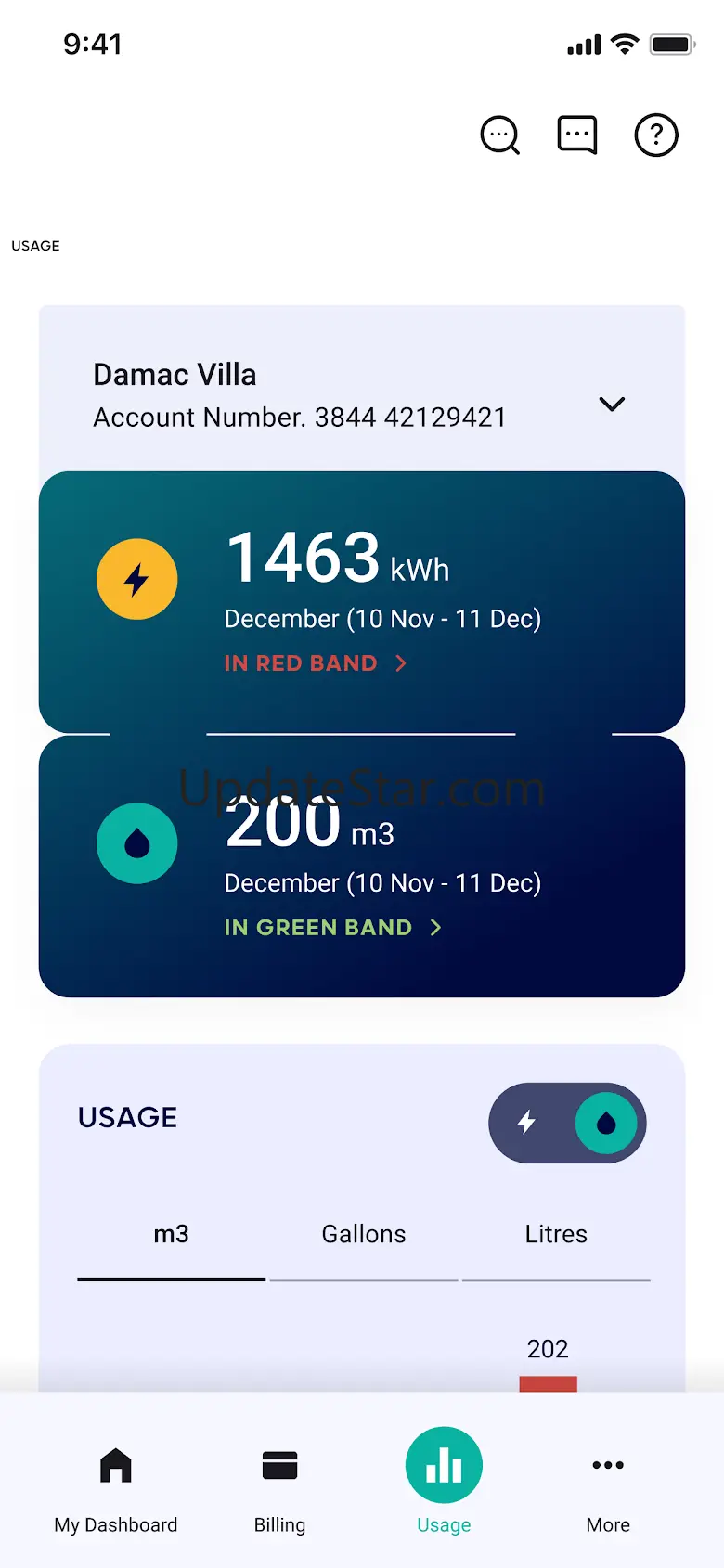Open the More menu tab
Viewport: 724px width, 1568px height.
coord(608,1486)
